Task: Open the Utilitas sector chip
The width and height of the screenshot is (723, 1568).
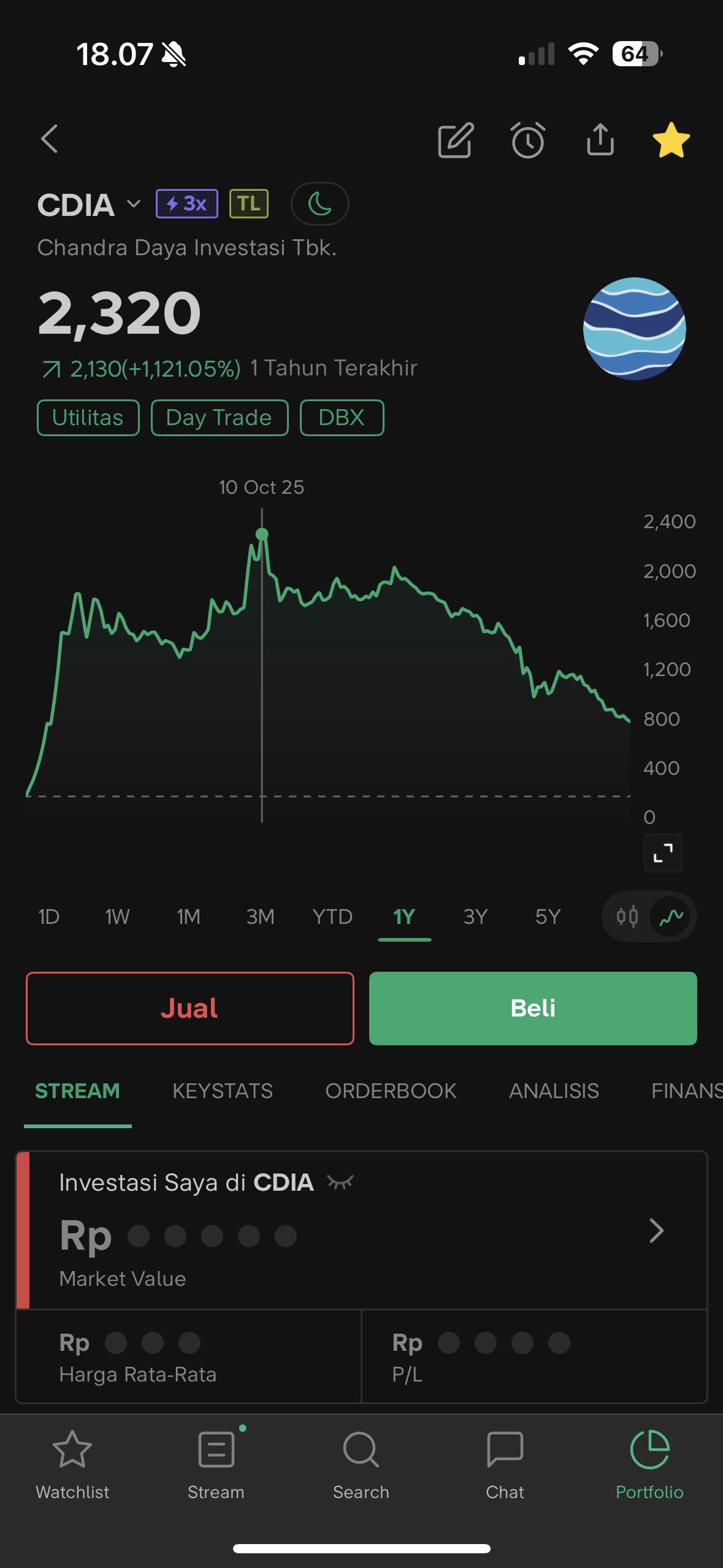Action: [x=88, y=418]
